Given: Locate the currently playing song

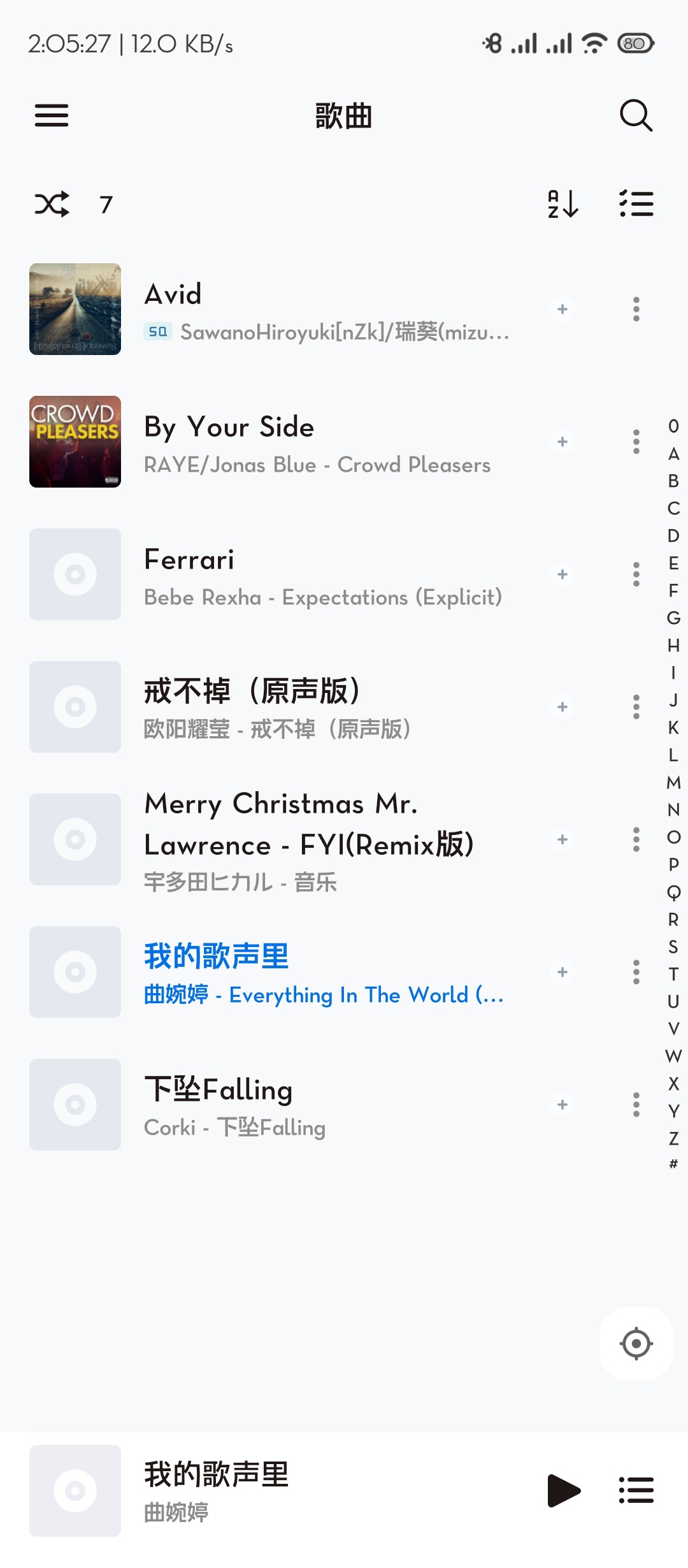Looking at the screenshot, I should 636,1344.
